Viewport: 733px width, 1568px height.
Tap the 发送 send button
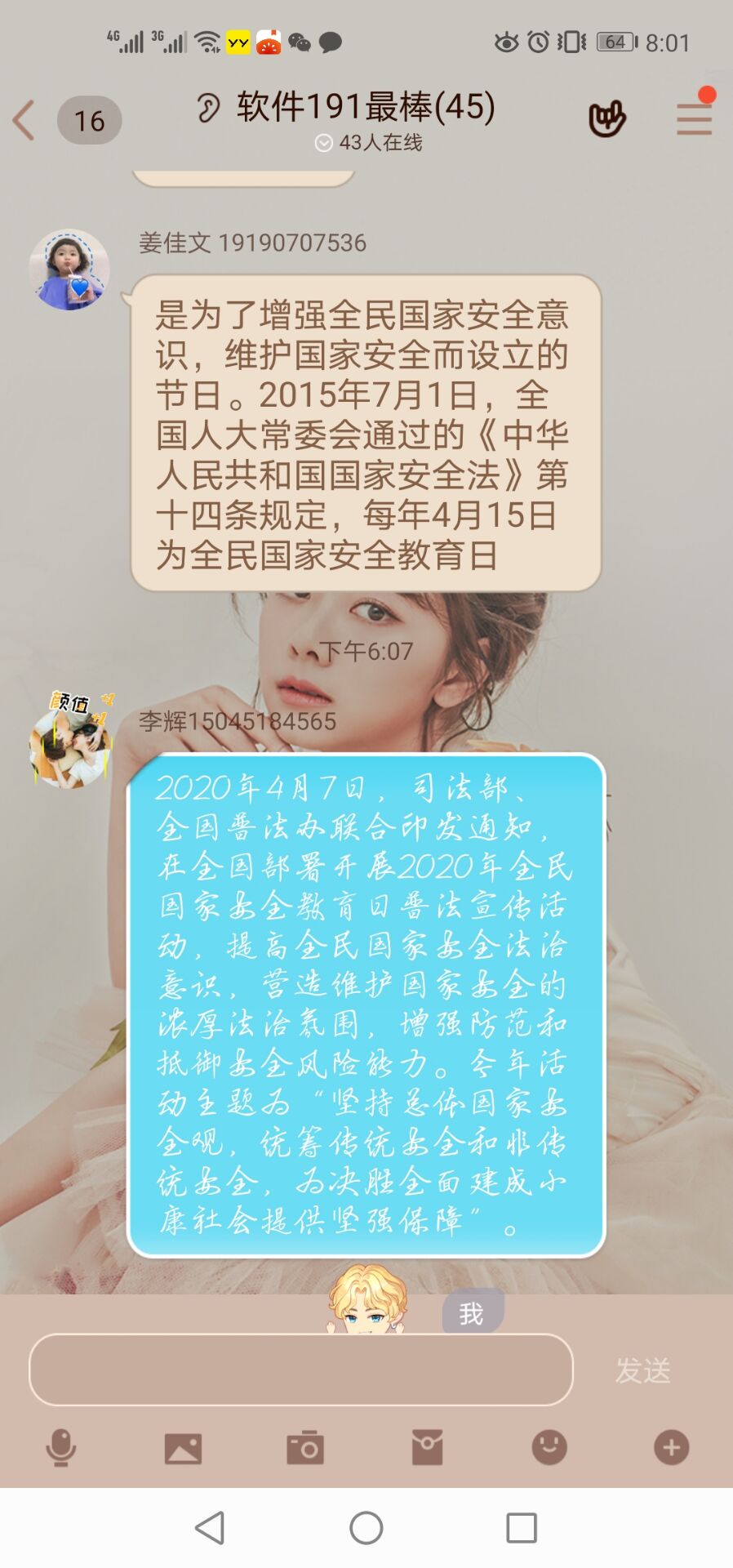(x=643, y=1370)
